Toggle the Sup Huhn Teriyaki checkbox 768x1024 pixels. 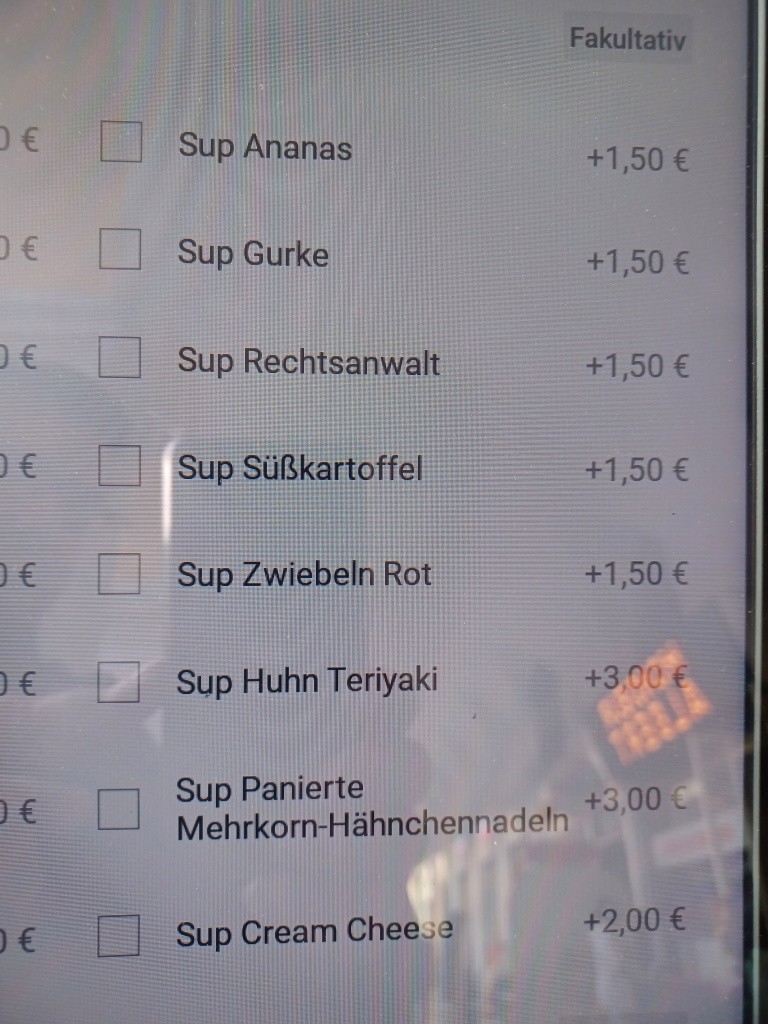coord(119,682)
